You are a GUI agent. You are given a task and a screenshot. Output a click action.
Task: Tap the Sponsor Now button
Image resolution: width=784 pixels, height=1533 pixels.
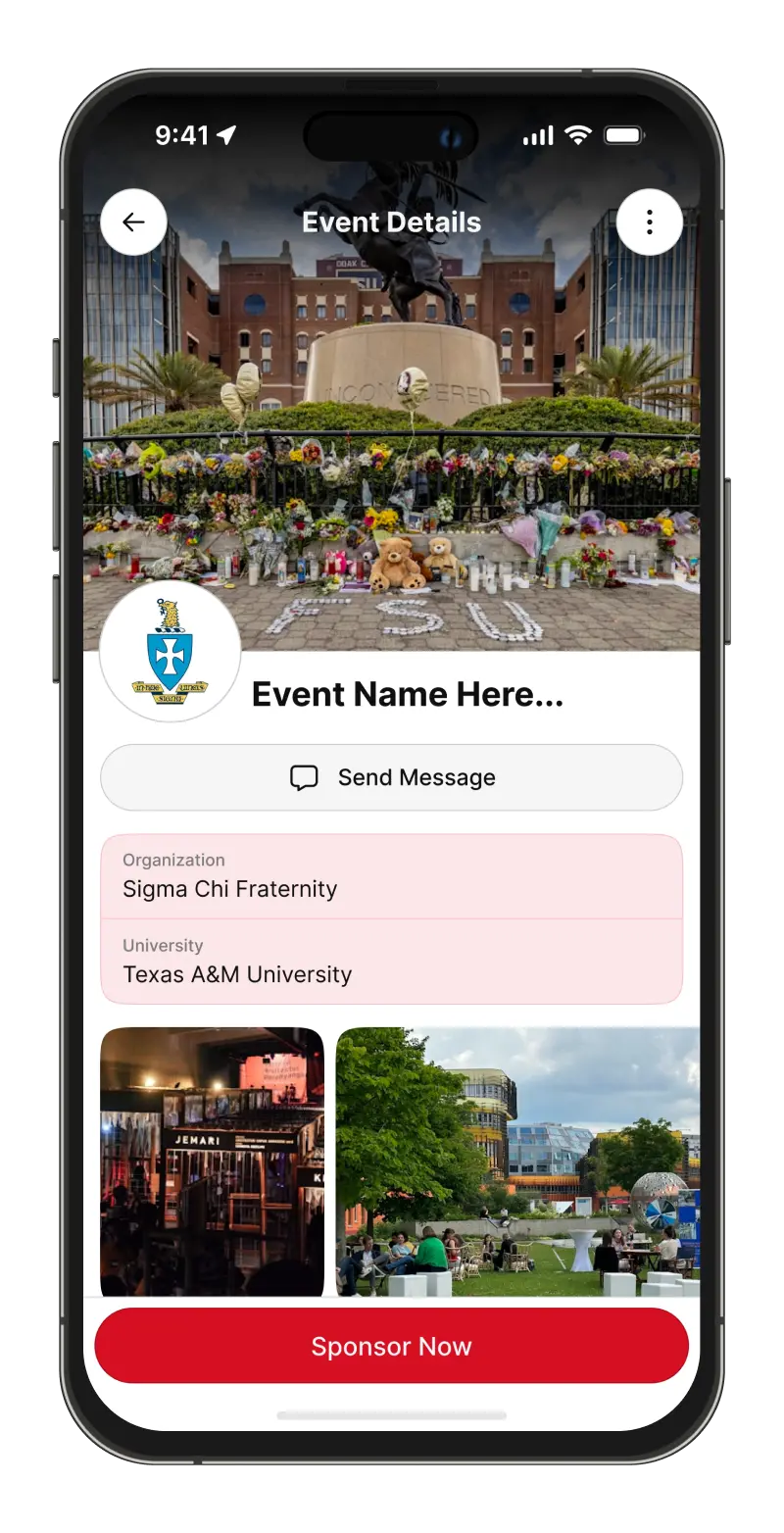(391, 1346)
